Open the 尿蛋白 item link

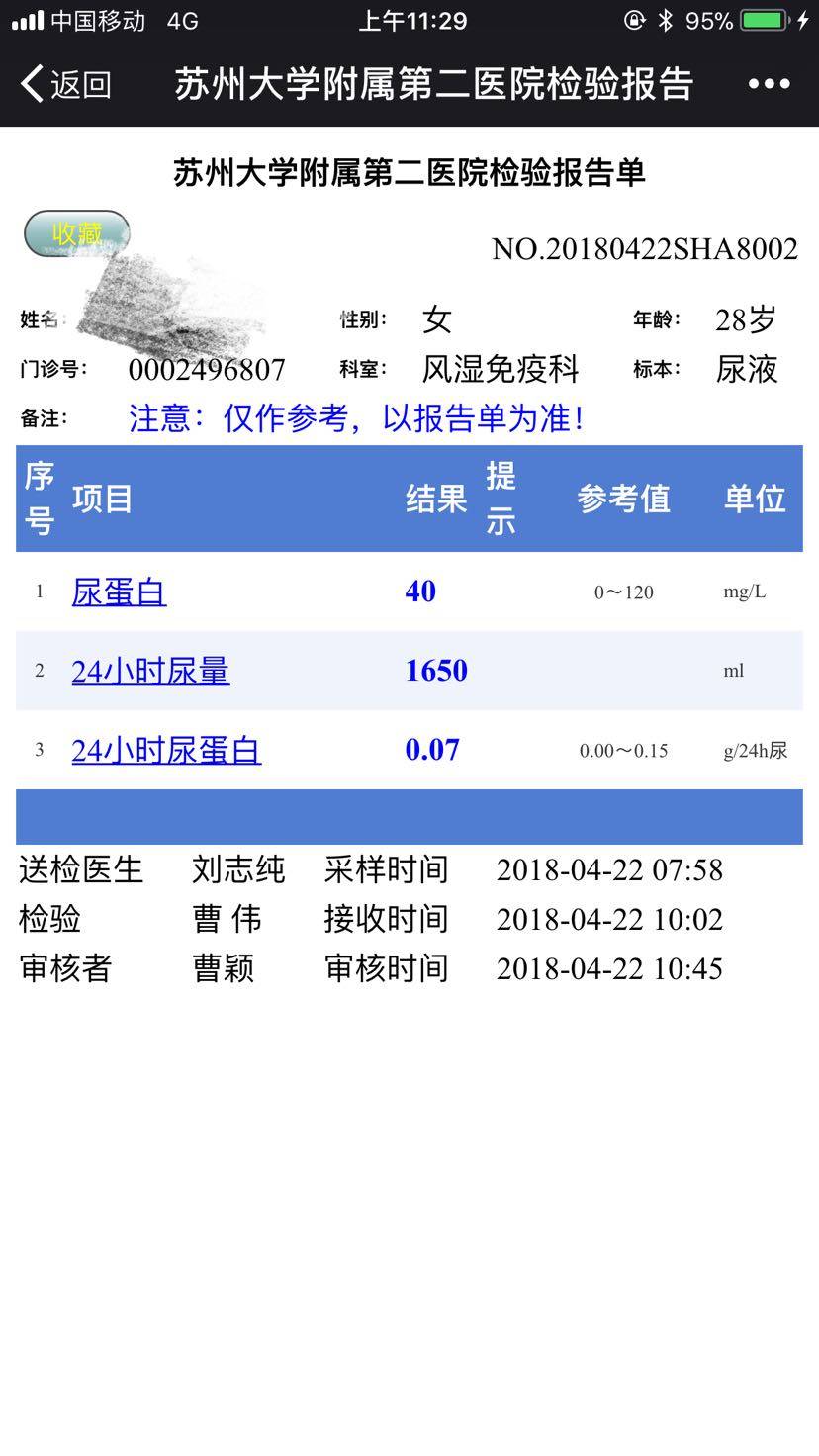pyautogui.click(x=119, y=591)
